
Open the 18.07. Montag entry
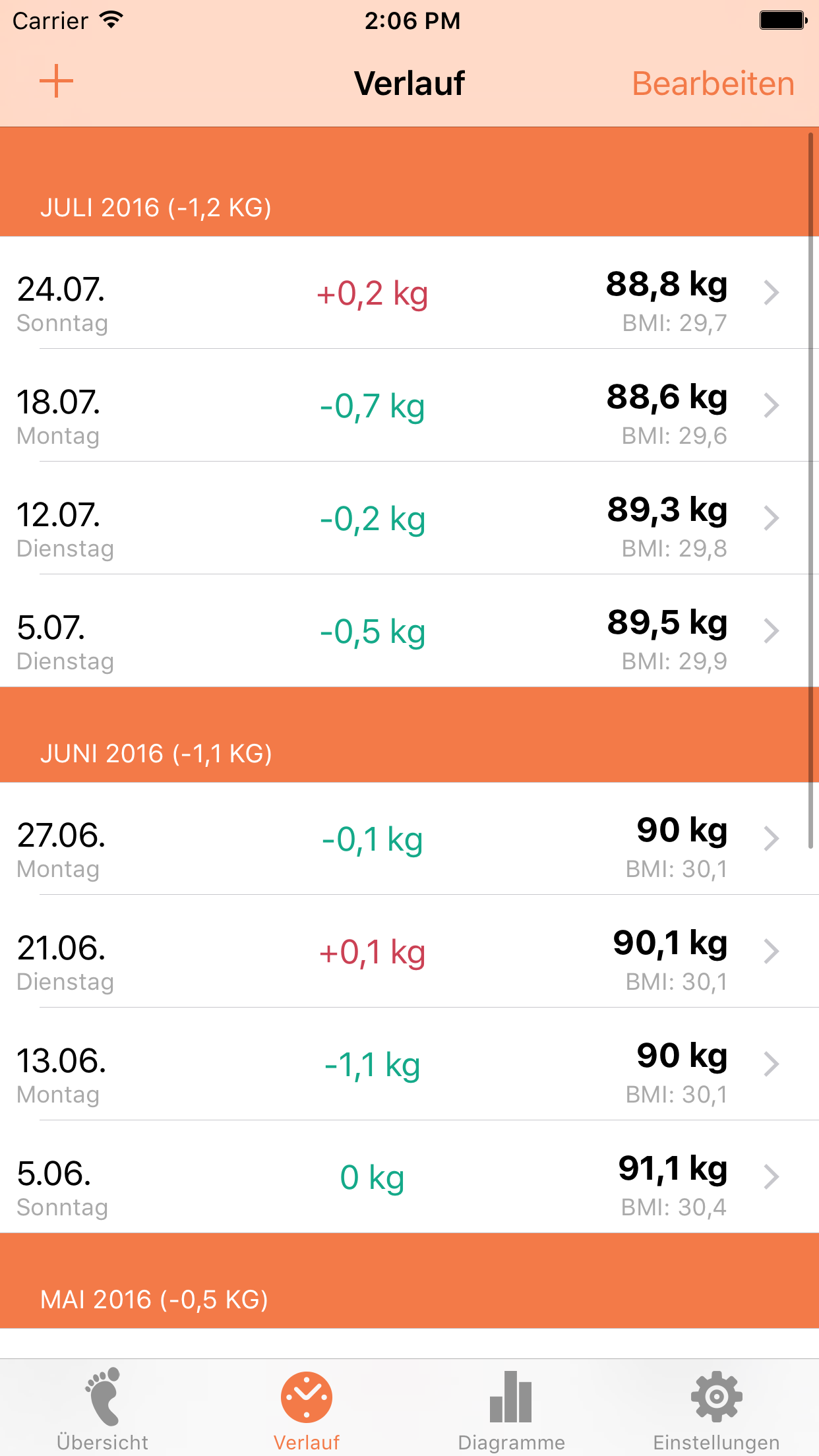(409, 406)
